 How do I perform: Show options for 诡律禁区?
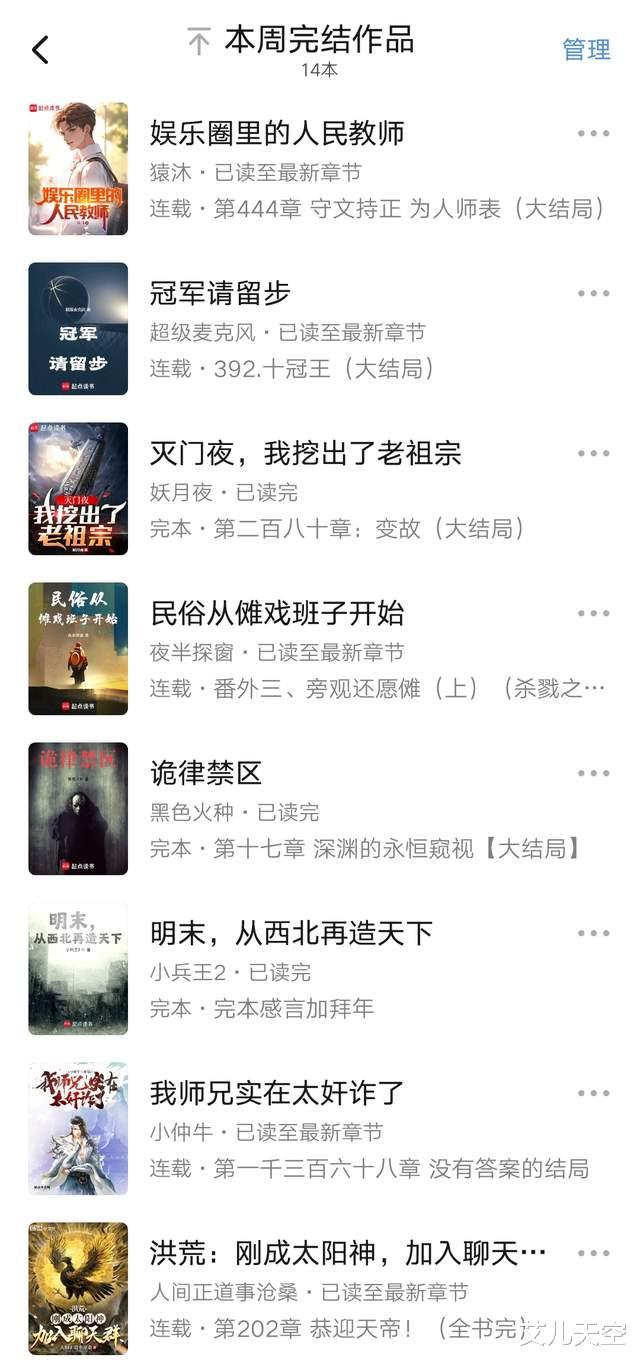pyautogui.click(x=593, y=773)
